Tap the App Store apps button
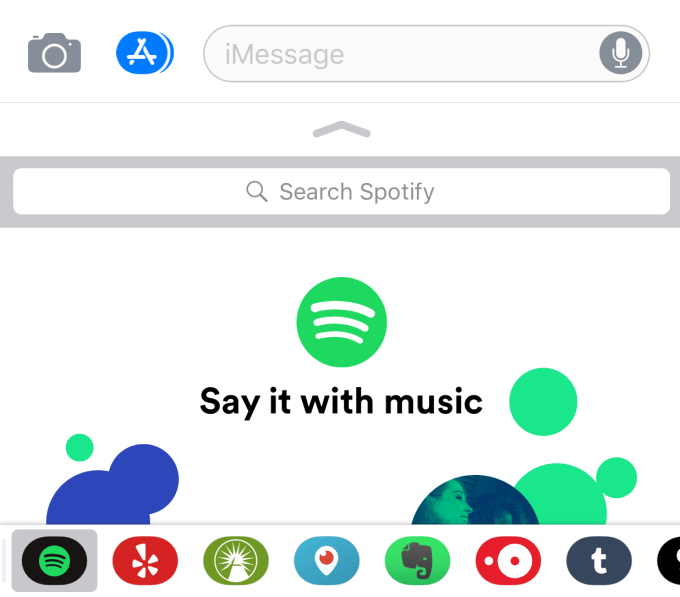 click(144, 53)
